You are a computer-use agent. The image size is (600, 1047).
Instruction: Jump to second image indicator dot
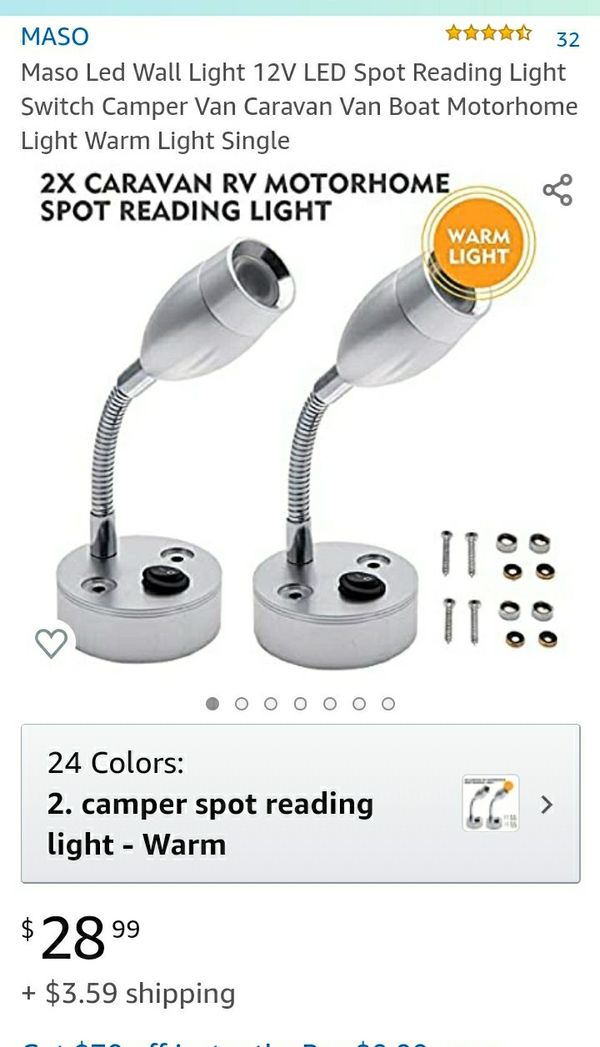click(242, 704)
